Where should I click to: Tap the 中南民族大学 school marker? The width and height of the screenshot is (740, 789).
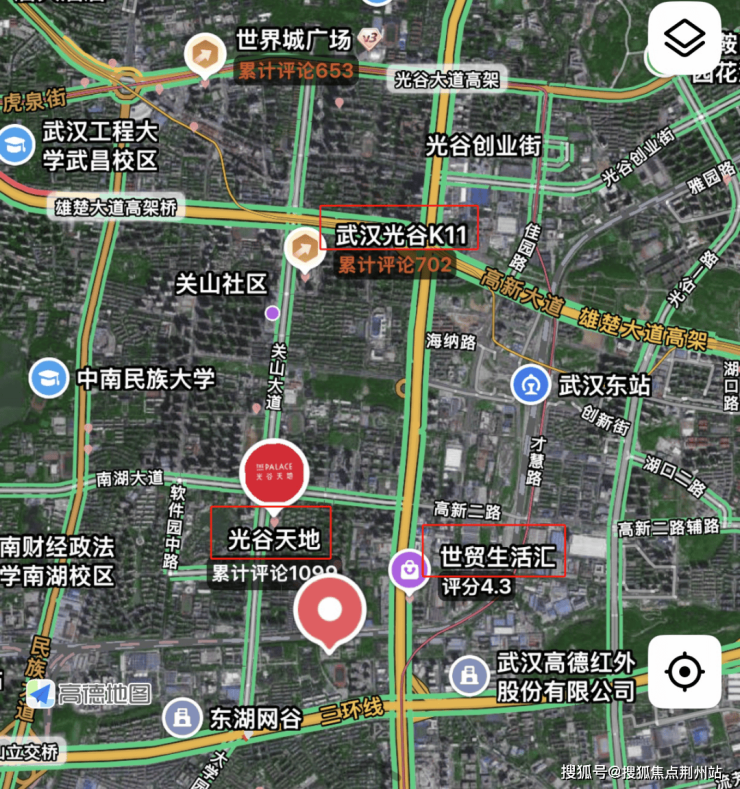point(46,378)
